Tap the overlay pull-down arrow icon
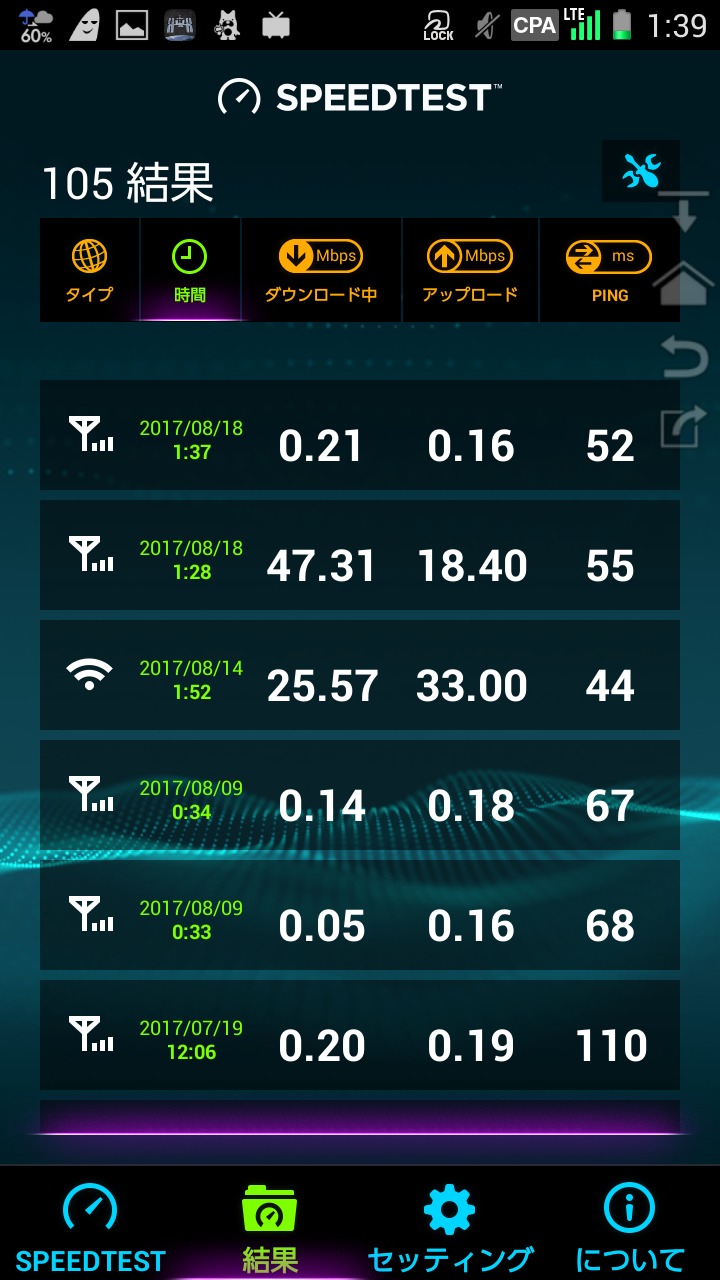Screen dimensions: 720x1280 (685, 213)
